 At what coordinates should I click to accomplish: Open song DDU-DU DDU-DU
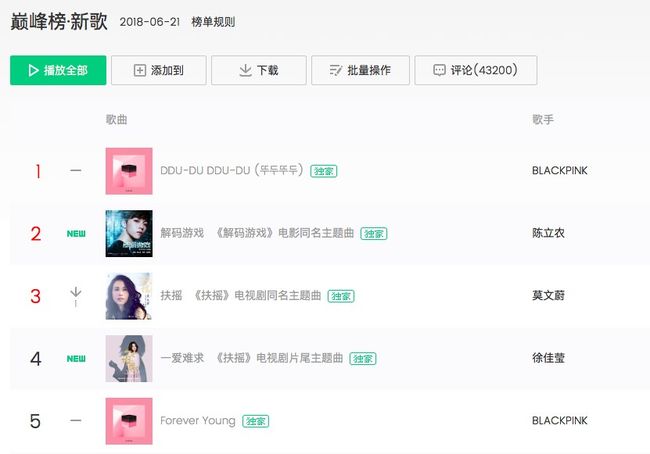click(x=204, y=171)
